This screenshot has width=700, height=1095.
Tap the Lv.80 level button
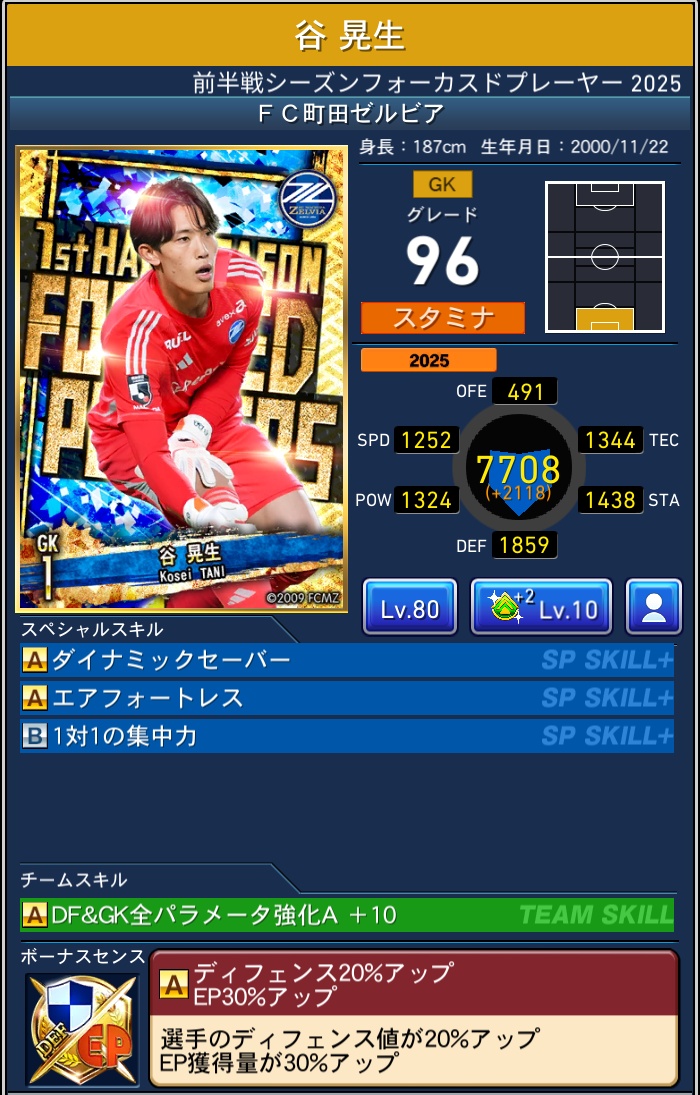(x=410, y=607)
